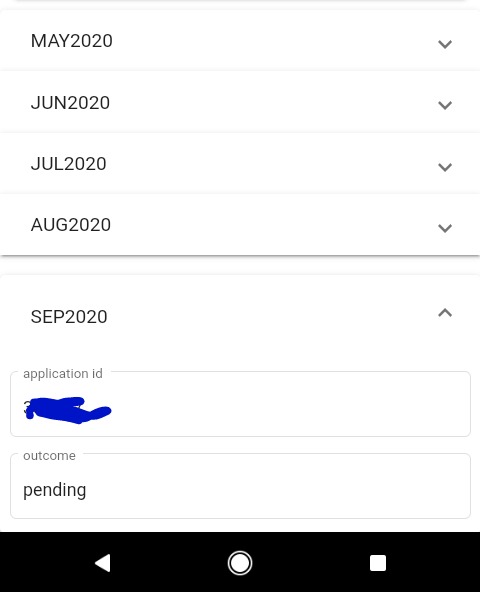Collapse the SEP2020 panel
Screen dimensions: 480x592
pyautogui.click(x=240, y=316)
